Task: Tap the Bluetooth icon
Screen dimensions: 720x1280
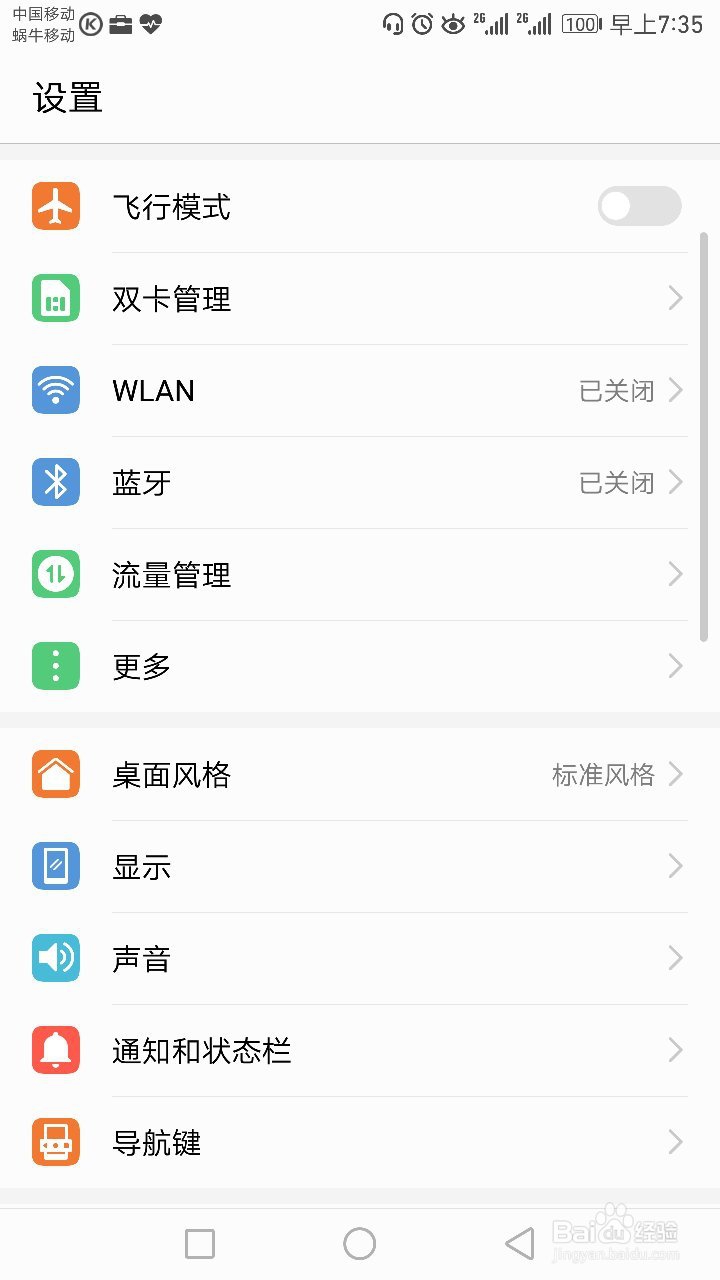Action: click(55, 482)
